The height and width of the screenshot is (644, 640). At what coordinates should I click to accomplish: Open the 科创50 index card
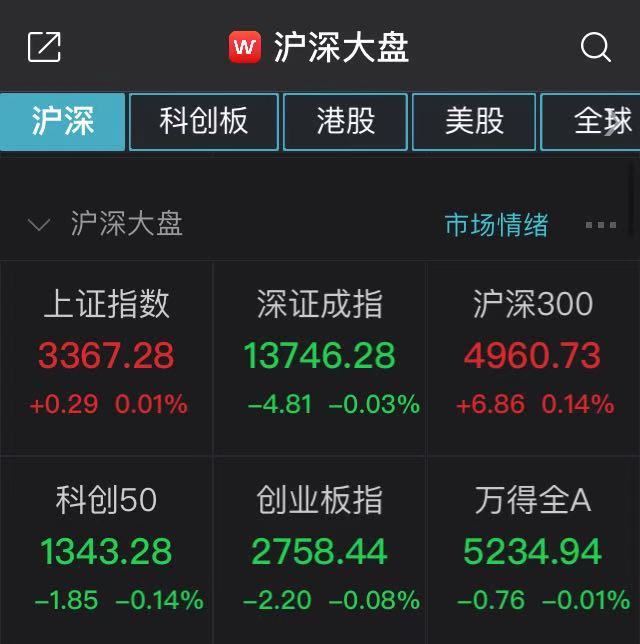(106, 552)
